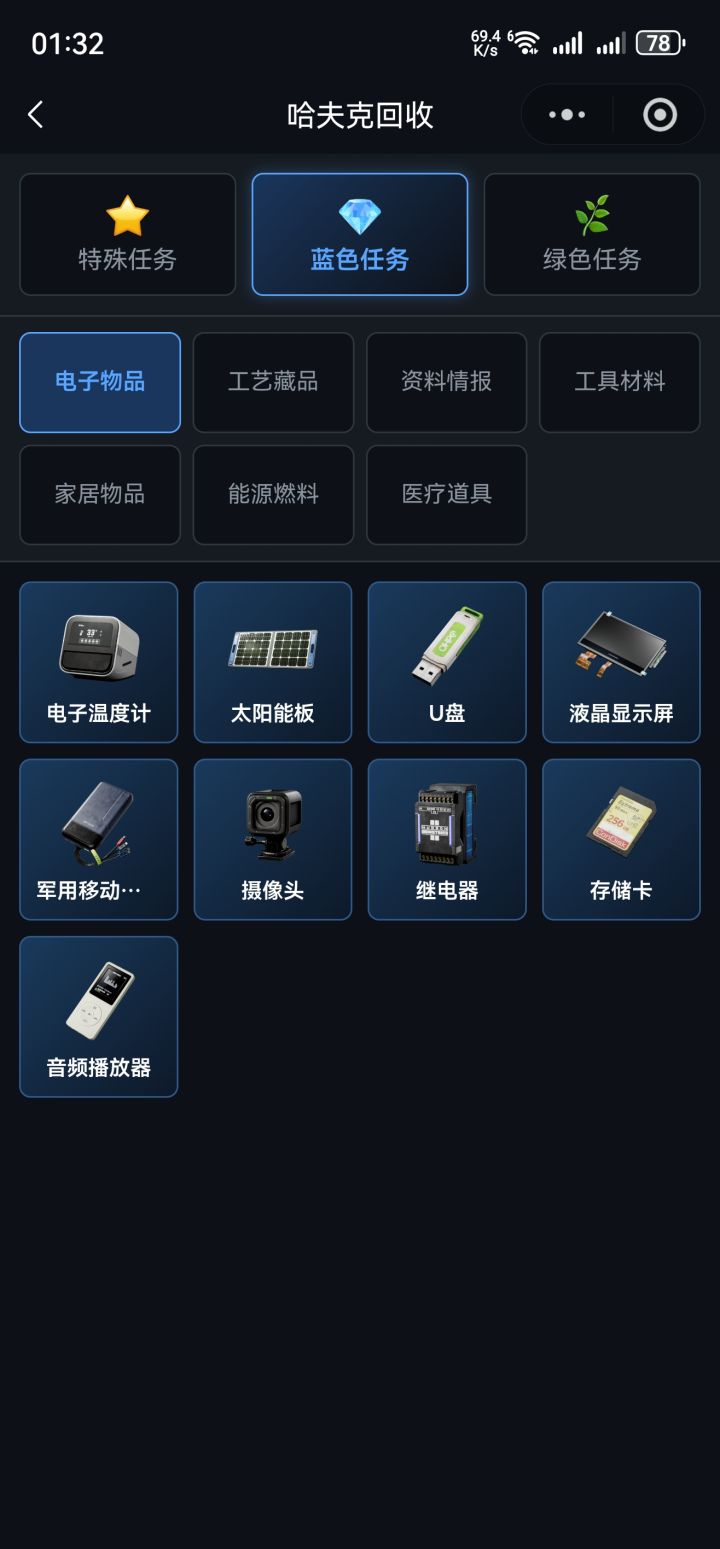Toggle the 蓝色任务 selection
This screenshot has height=1549, width=720.
(359, 234)
